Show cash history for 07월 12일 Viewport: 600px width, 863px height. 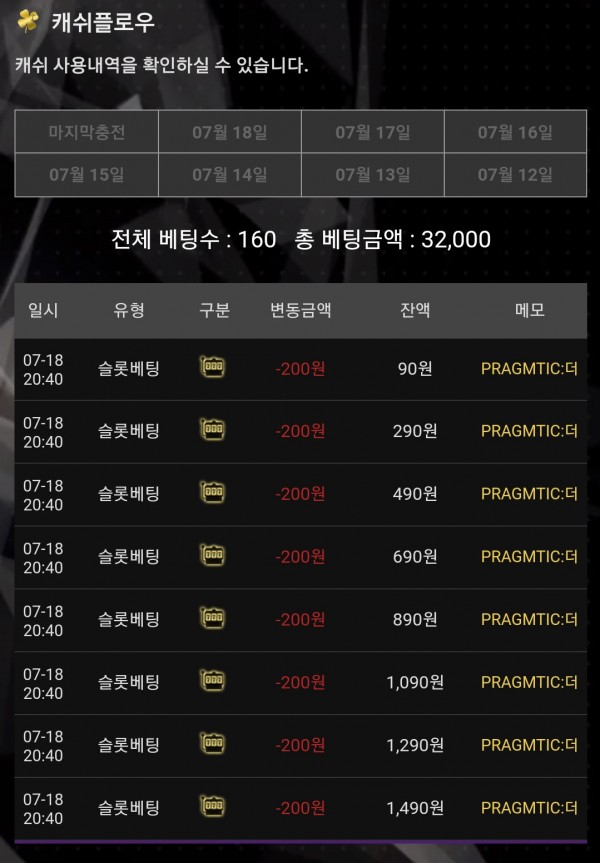tap(515, 175)
